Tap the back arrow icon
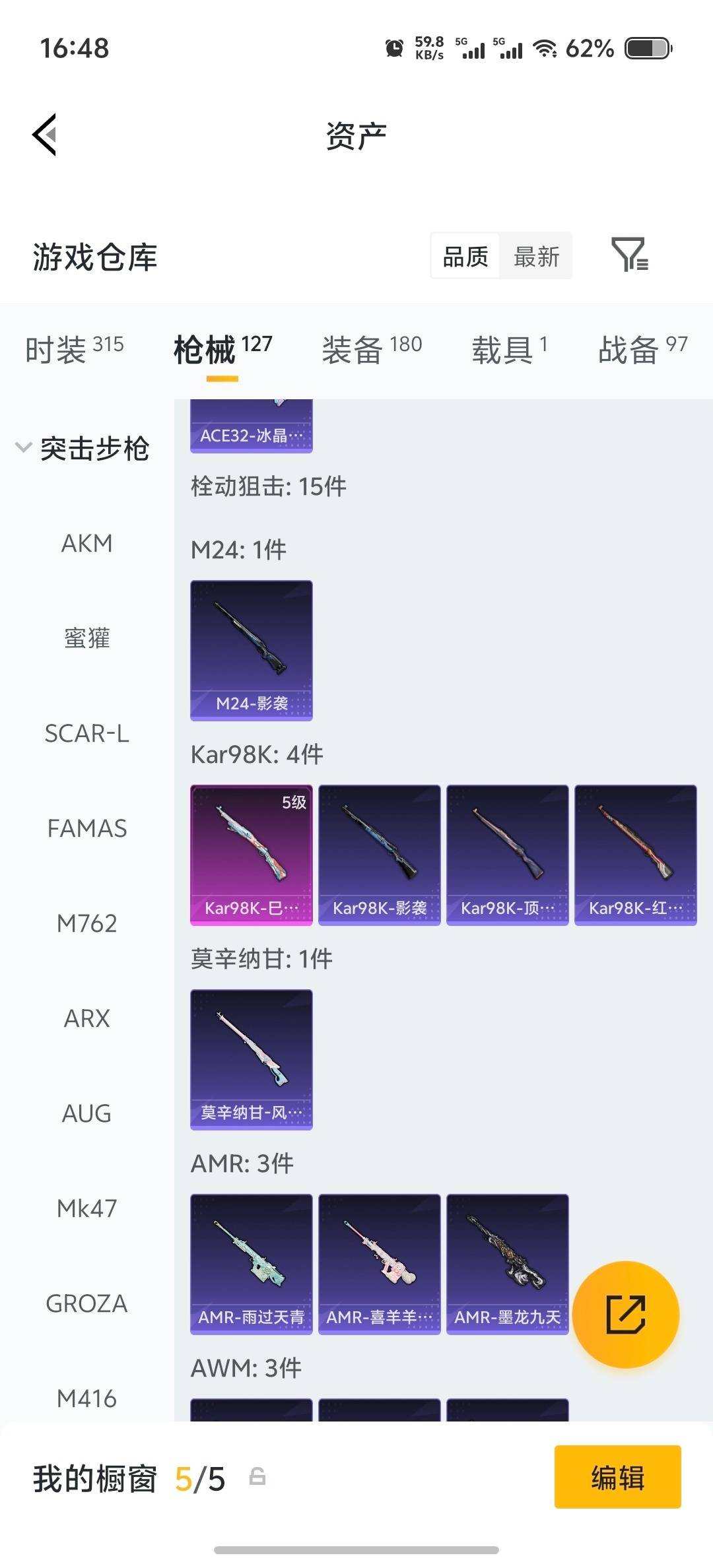The height and width of the screenshot is (1568, 713). click(x=44, y=135)
